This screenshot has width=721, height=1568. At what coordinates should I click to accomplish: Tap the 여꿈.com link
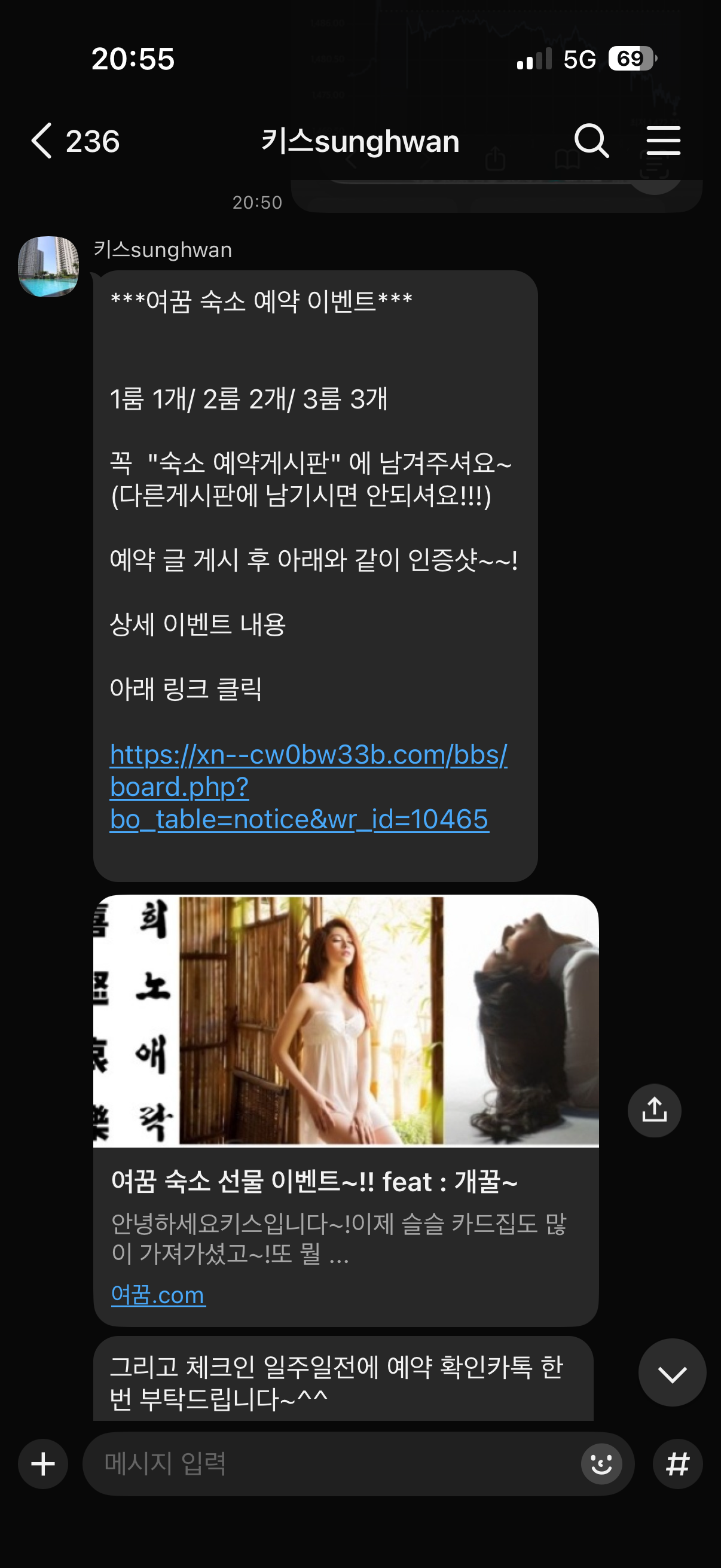click(158, 1295)
